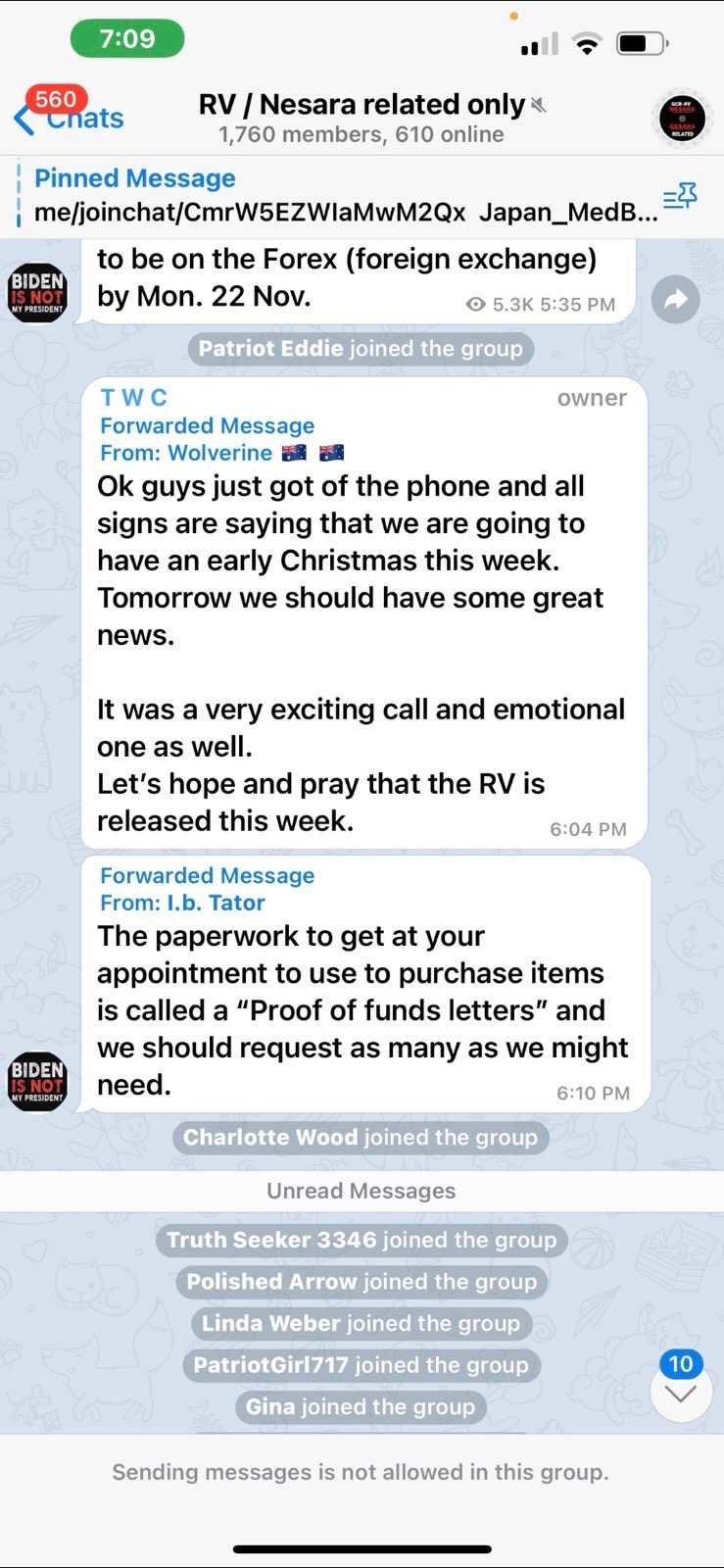The width and height of the screenshot is (724, 1568).
Task: Open the T W C sender name
Action: click(134, 398)
